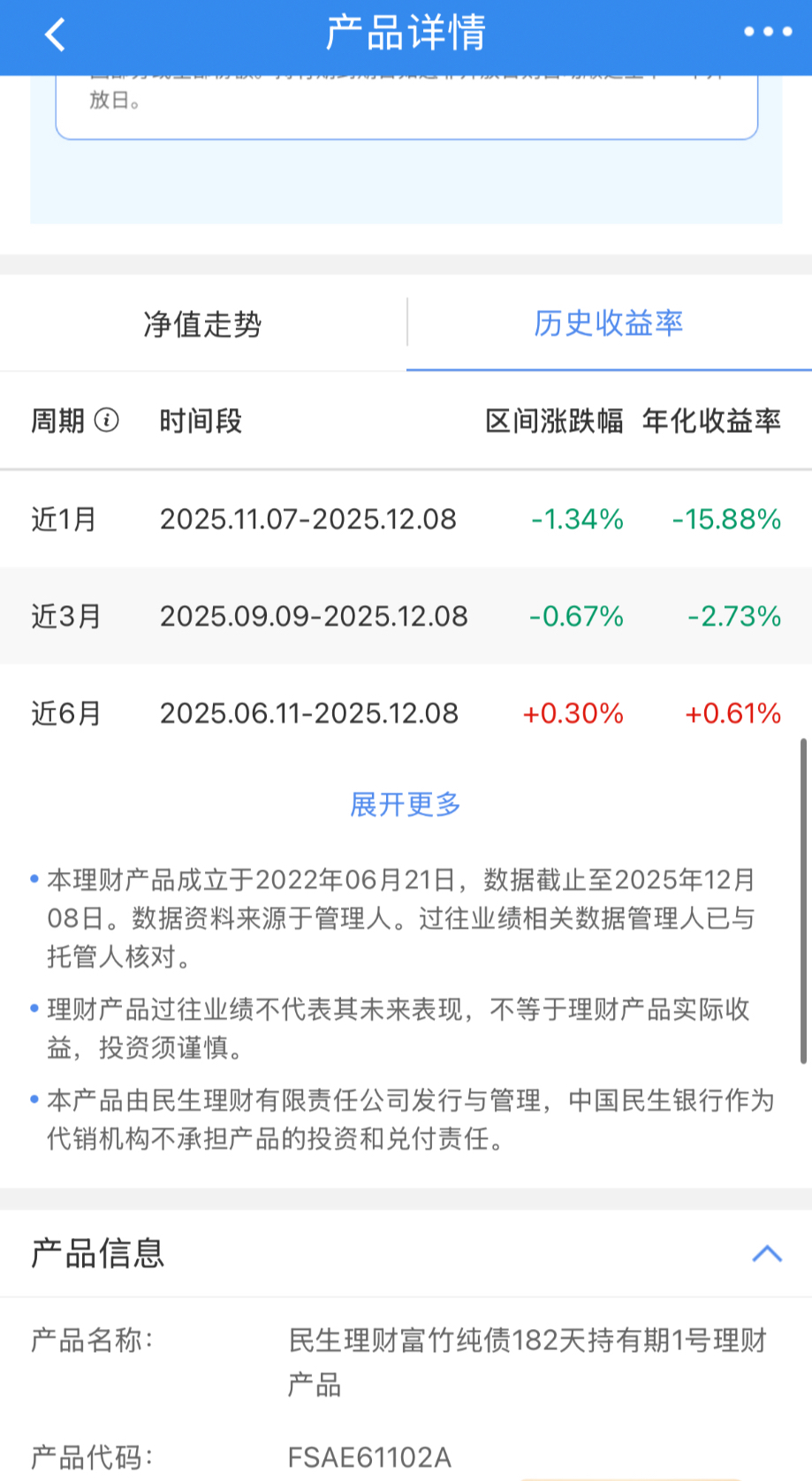This screenshot has width=812, height=1481.
Task: Tap the +0.30% interval change value
Action: click(575, 713)
